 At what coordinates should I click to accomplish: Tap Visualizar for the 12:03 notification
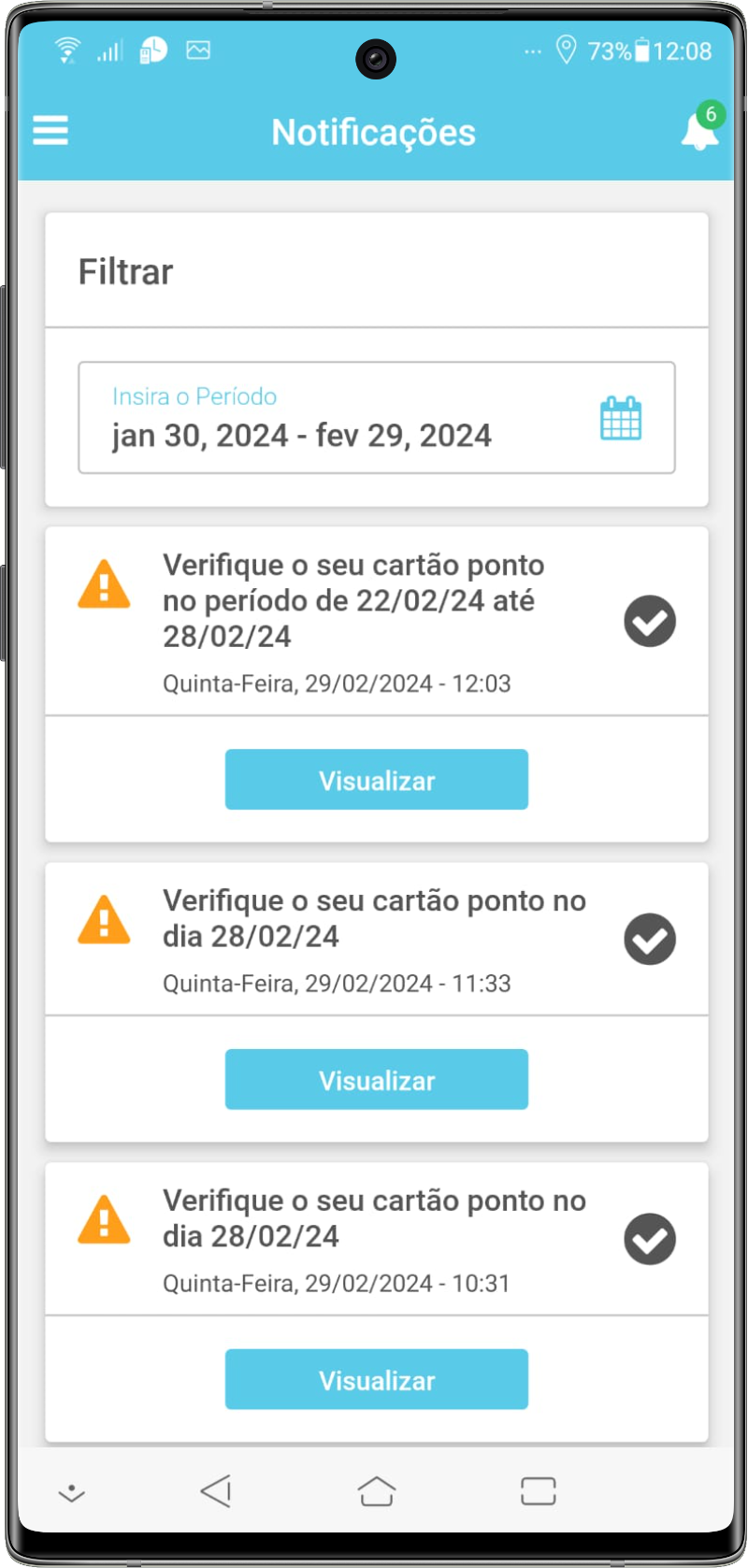click(376, 779)
